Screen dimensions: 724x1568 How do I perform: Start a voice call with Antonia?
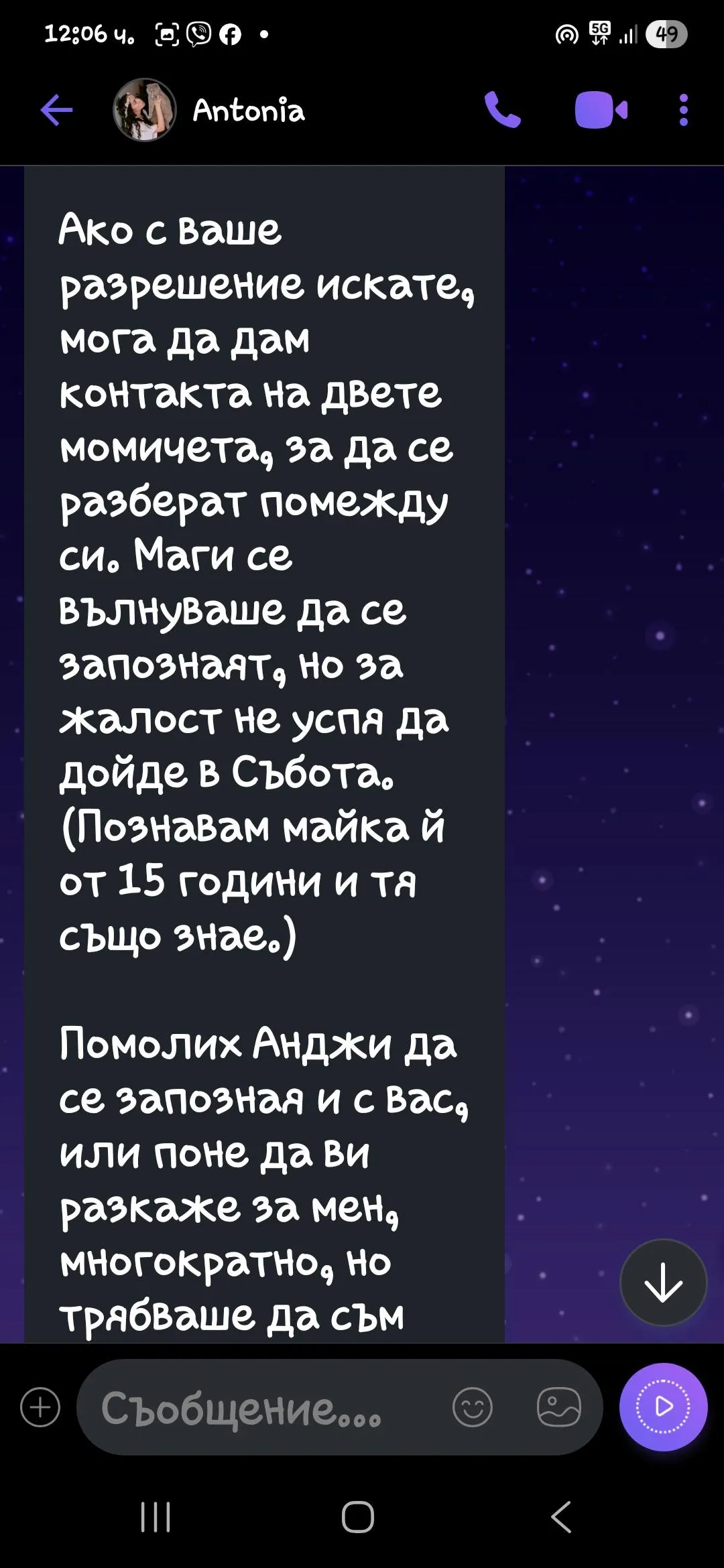coord(502,110)
